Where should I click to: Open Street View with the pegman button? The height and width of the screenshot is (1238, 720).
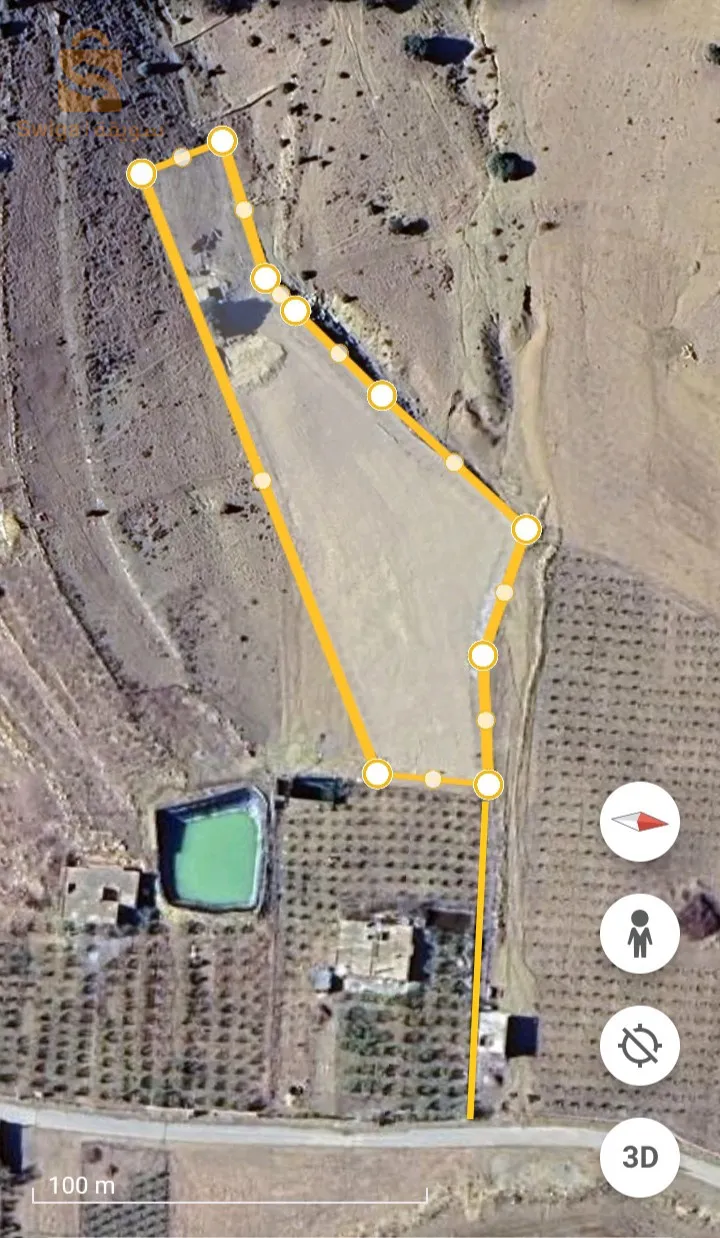(x=640, y=934)
